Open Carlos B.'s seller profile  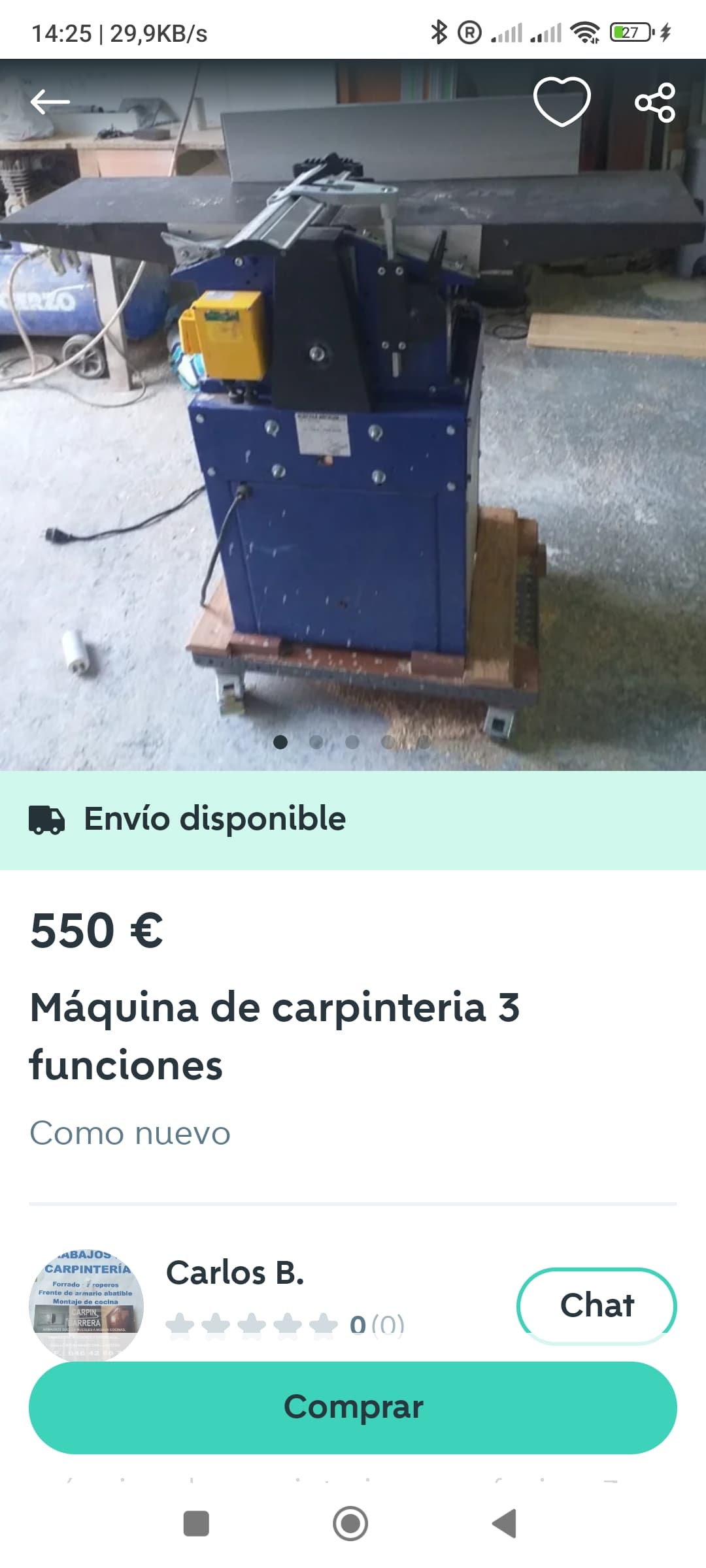(x=235, y=1273)
